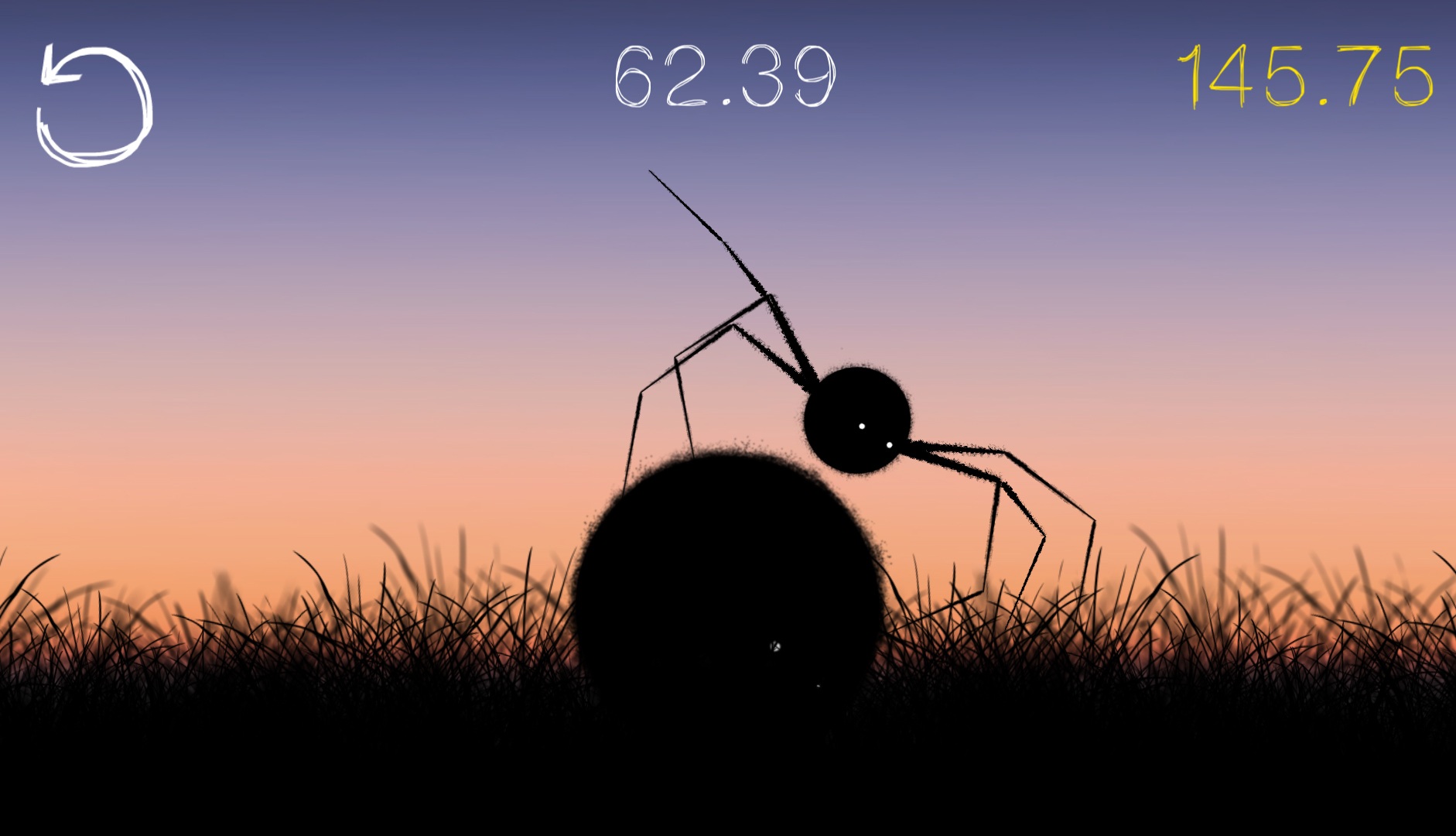Tap the circular restart arrow icon
The height and width of the screenshot is (836, 1456).
tap(94, 106)
